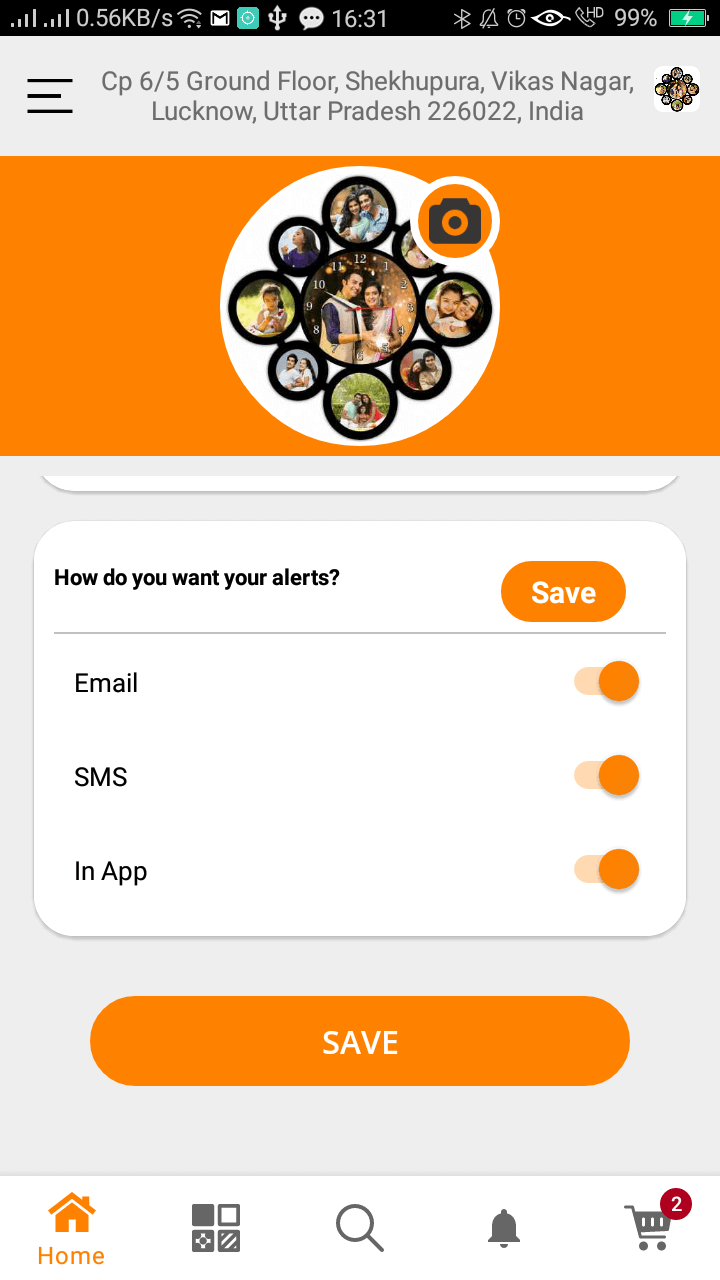Open the categories grid tab

point(216,1228)
